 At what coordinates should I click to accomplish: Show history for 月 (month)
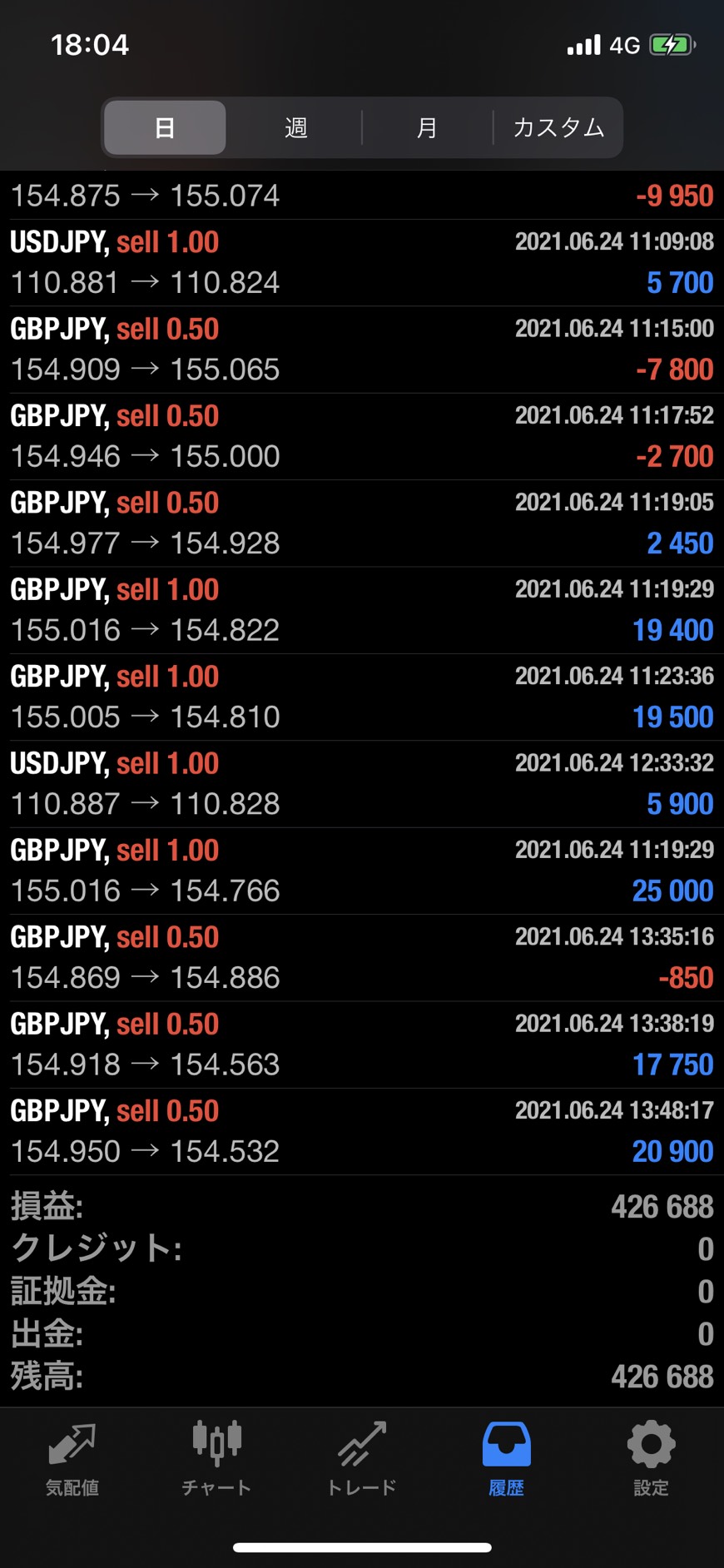point(427,127)
